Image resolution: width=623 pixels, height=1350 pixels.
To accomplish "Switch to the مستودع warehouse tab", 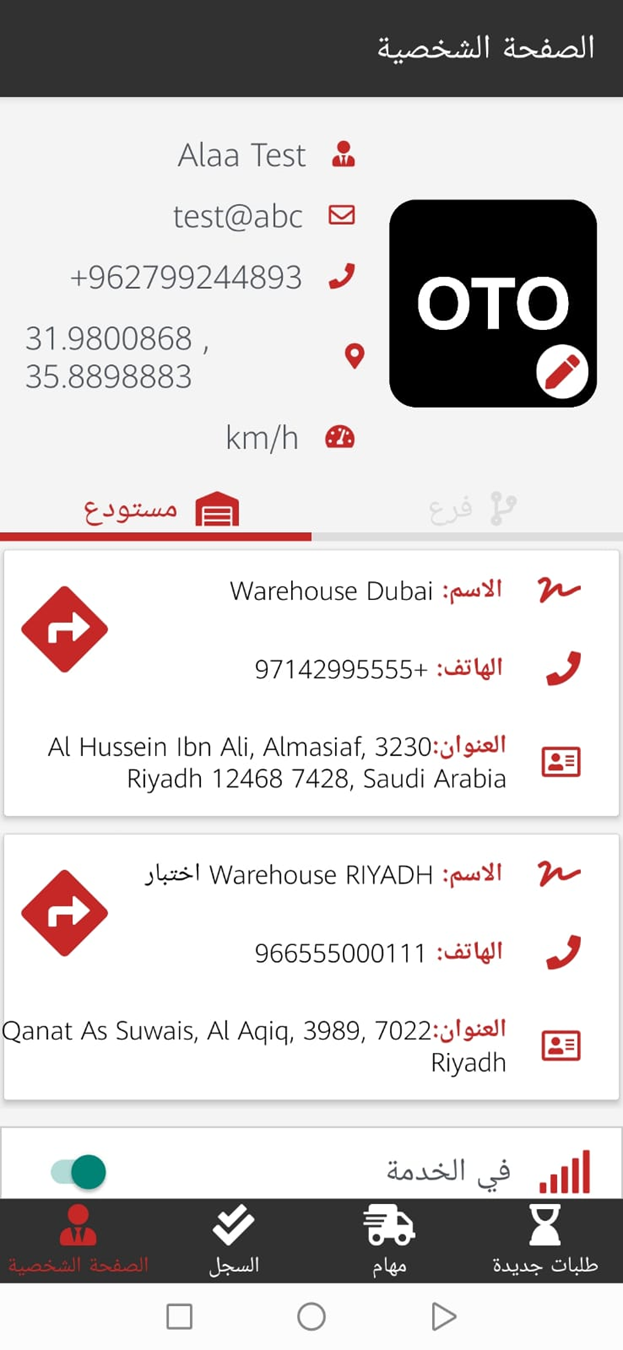I will [156, 510].
